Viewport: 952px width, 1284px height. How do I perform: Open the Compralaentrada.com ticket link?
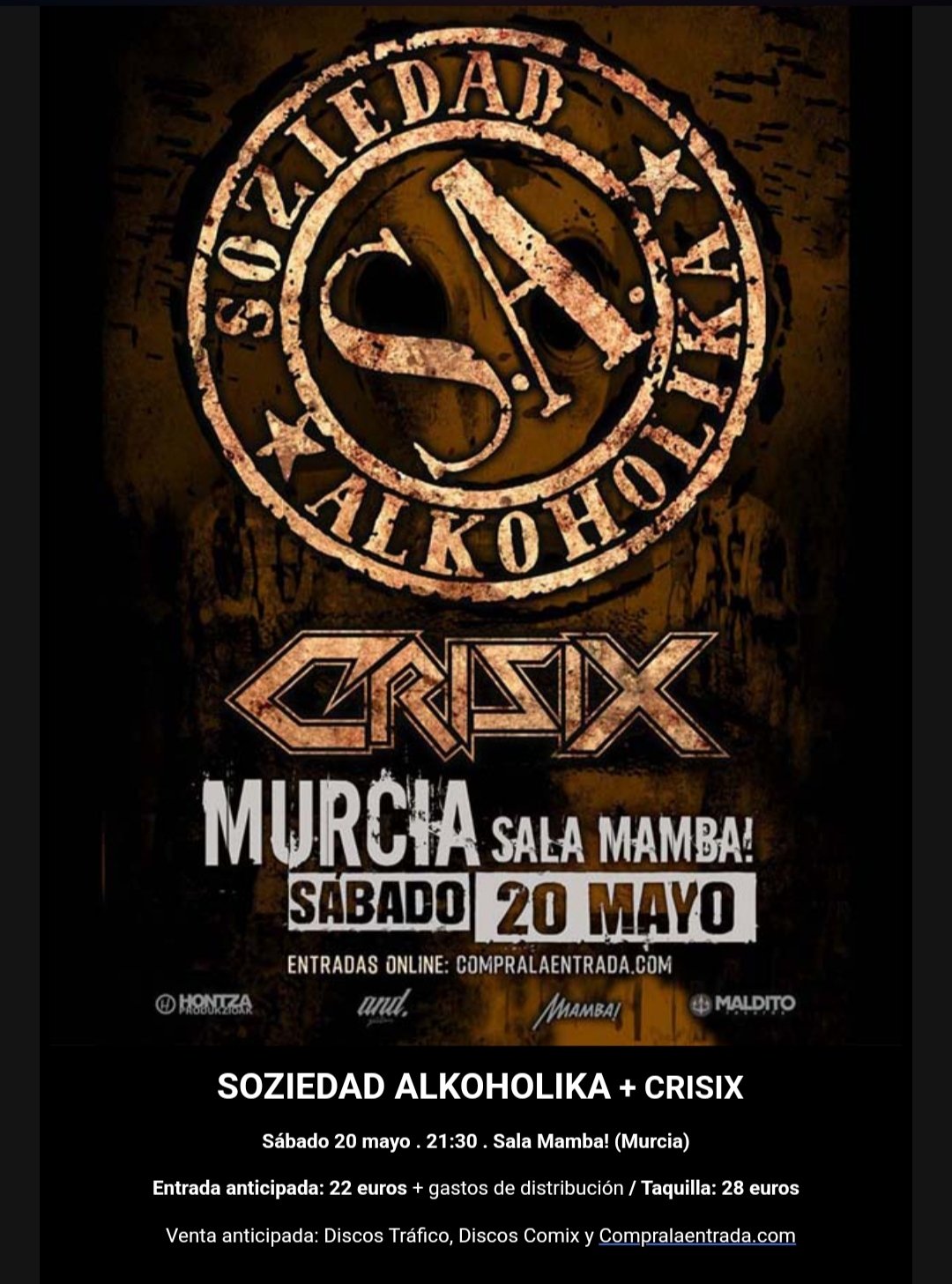pos(696,1236)
